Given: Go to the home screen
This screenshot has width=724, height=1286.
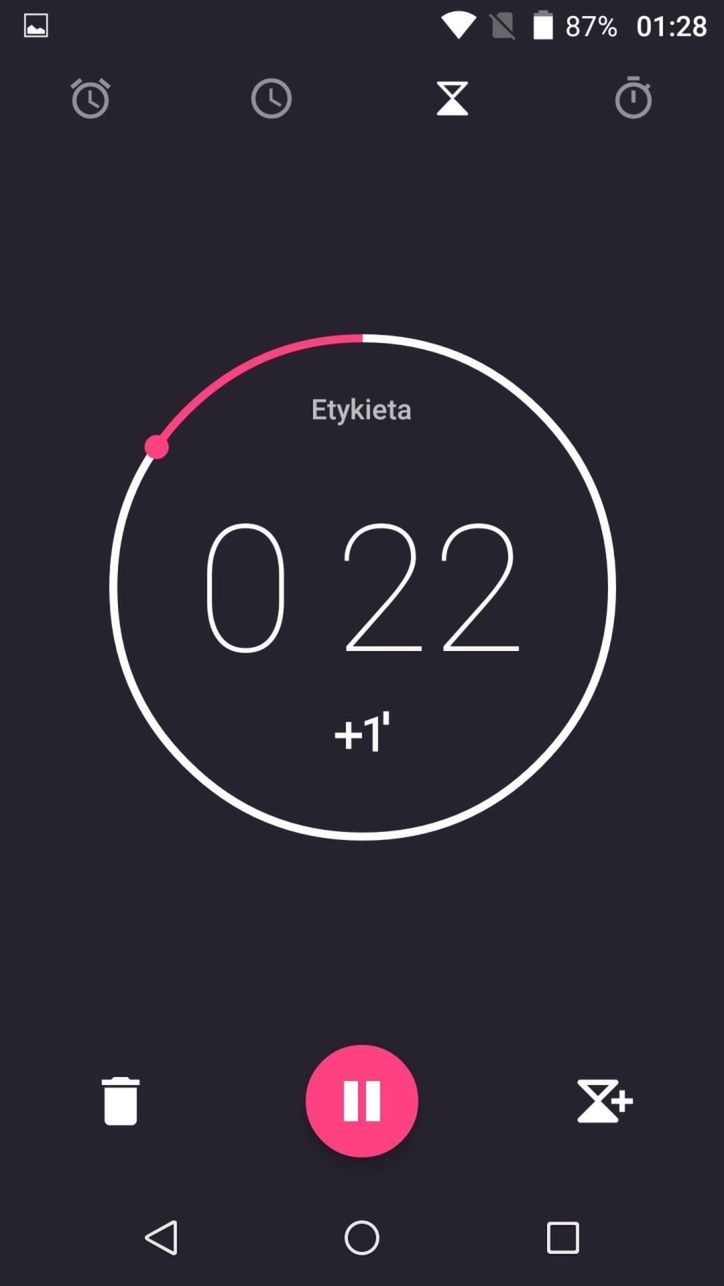Looking at the screenshot, I should click(x=362, y=1238).
